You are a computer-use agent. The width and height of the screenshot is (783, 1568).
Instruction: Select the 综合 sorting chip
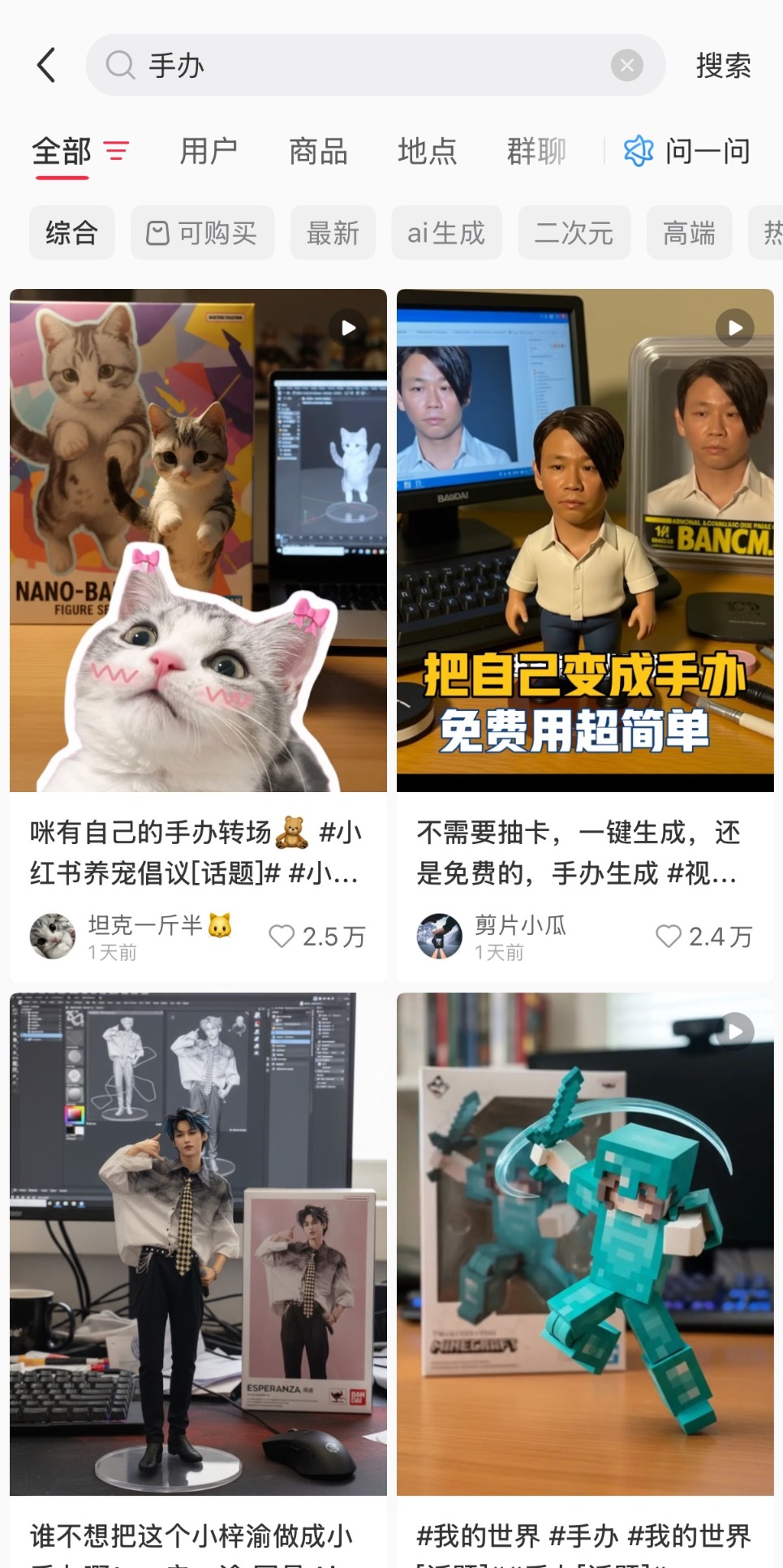72,233
